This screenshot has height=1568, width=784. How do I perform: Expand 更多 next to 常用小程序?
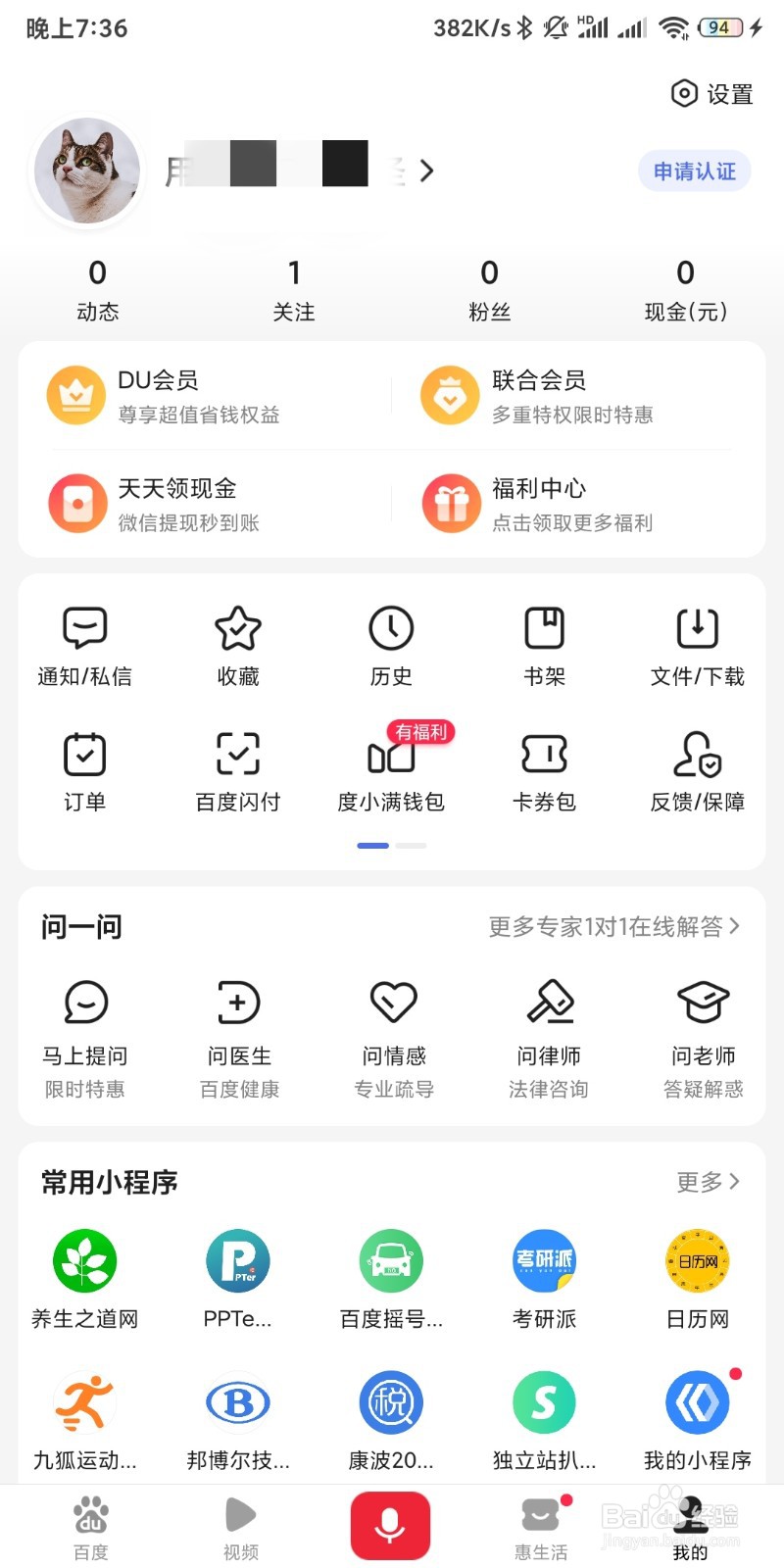pyautogui.click(x=706, y=1182)
